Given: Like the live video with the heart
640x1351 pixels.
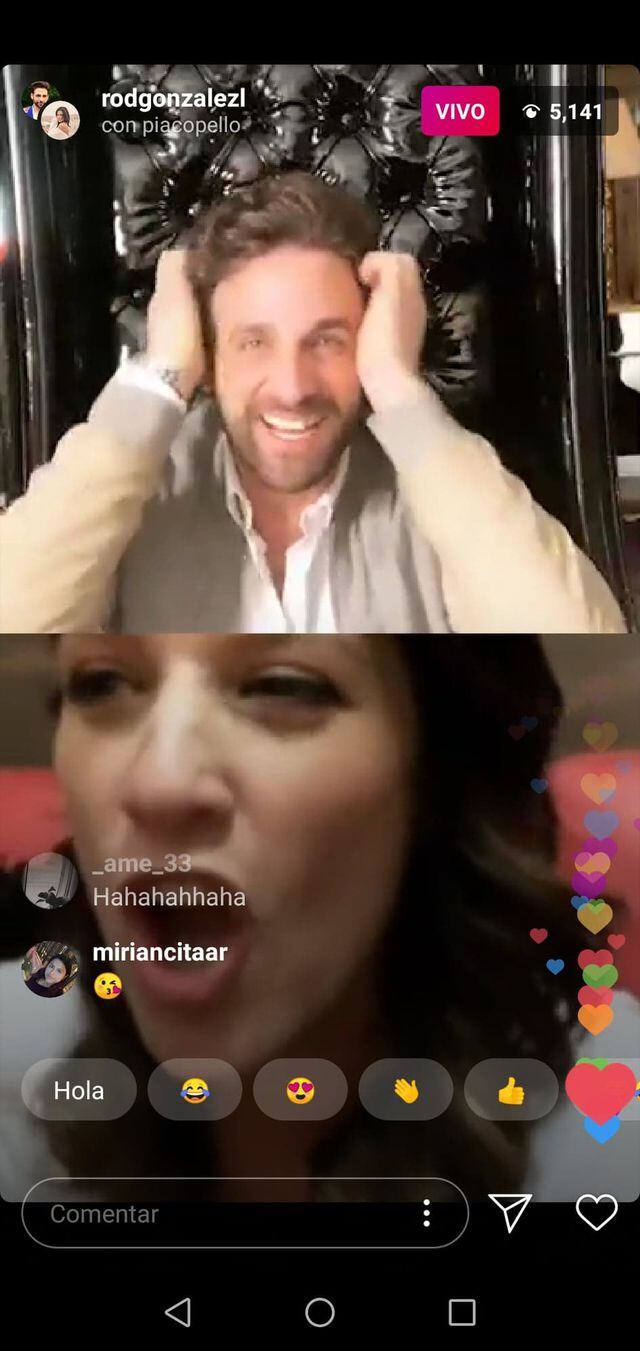Looking at the screenshot, I should [597, 1213].
